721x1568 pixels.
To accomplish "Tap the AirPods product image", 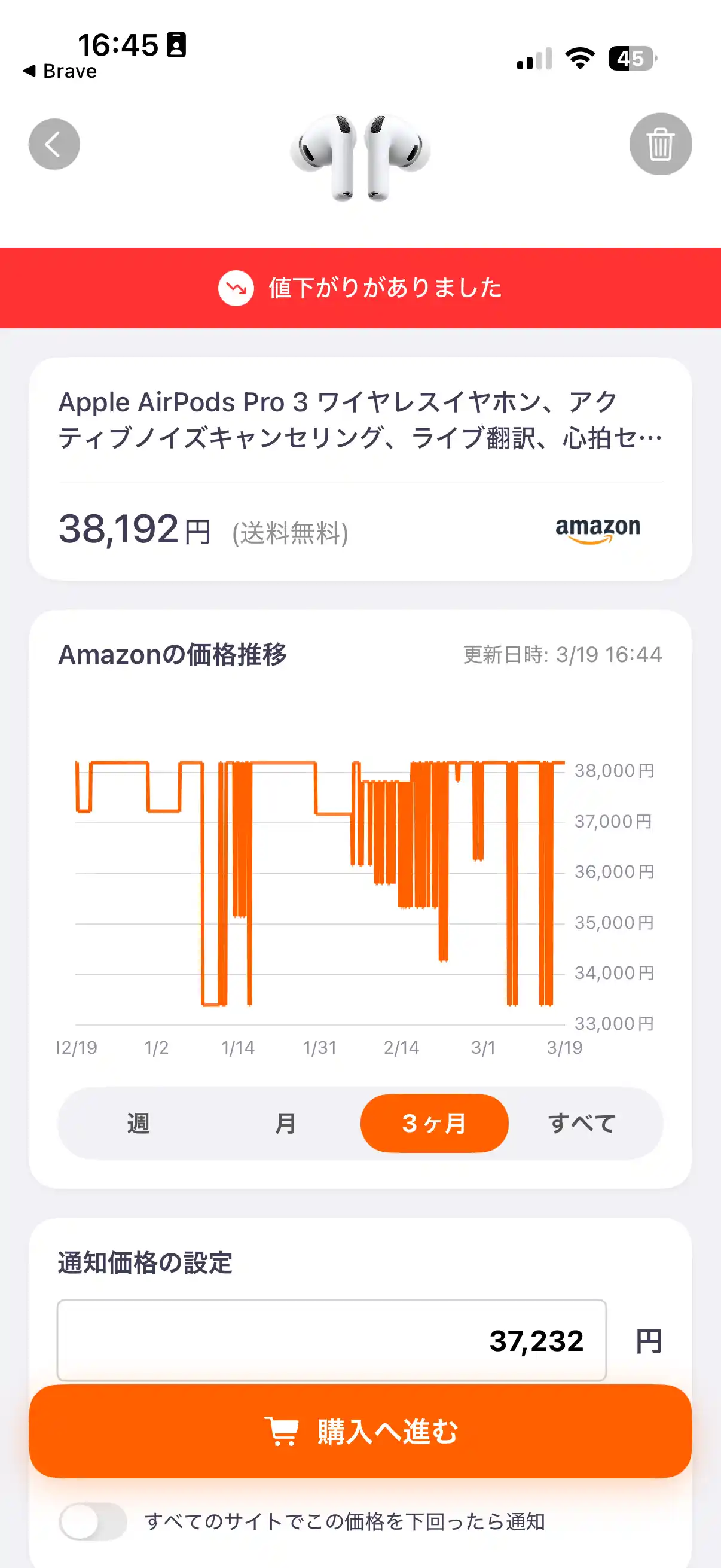I will [x=360, y=152].
